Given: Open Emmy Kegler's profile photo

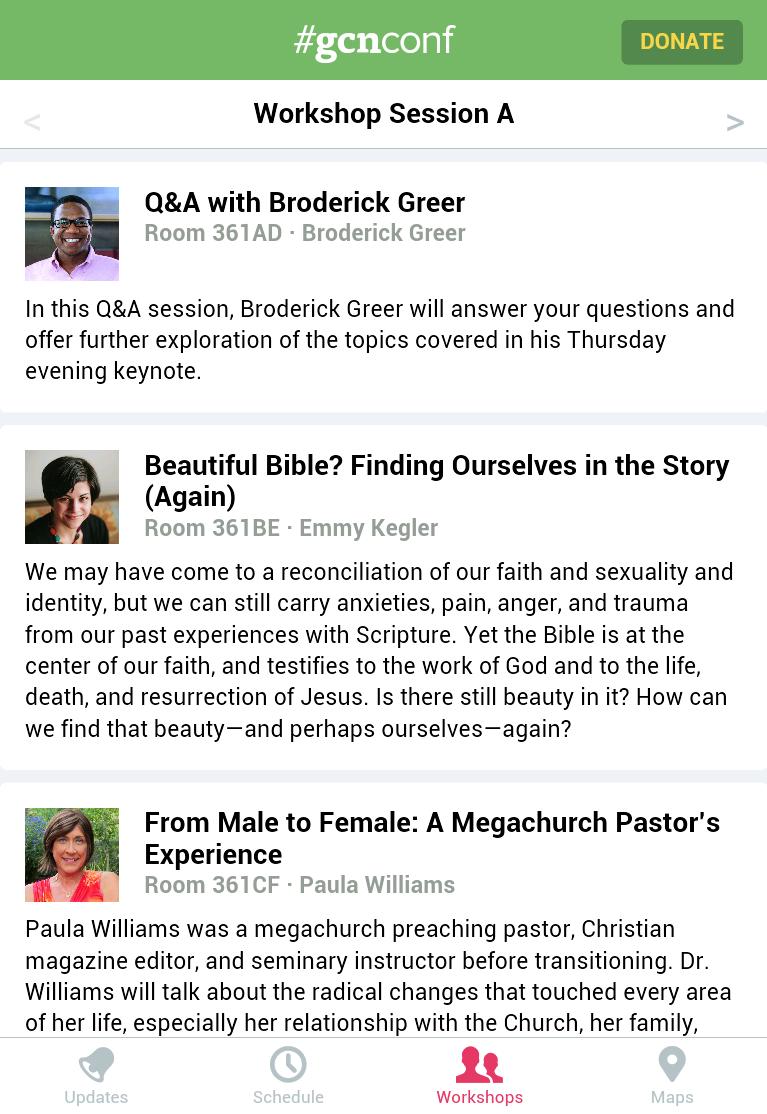Looking at the screenshot, I should pyautogui.click(x=71, y=496).
